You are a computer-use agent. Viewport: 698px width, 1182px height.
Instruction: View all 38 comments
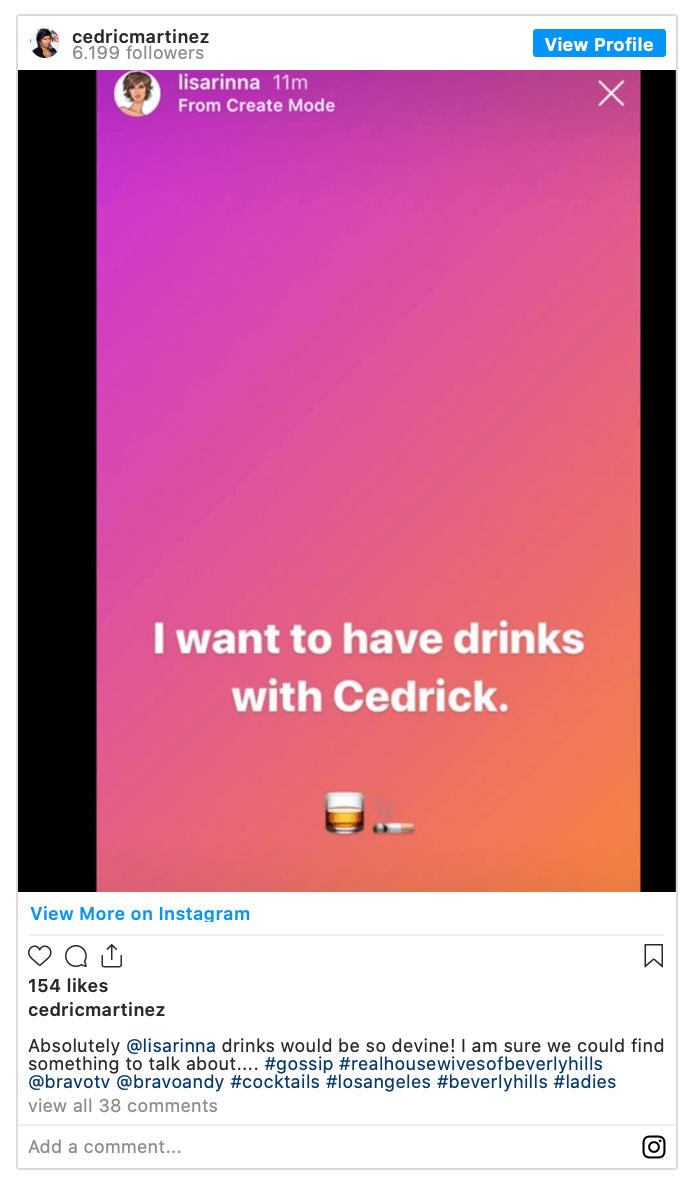click(x=123, y=1106)
